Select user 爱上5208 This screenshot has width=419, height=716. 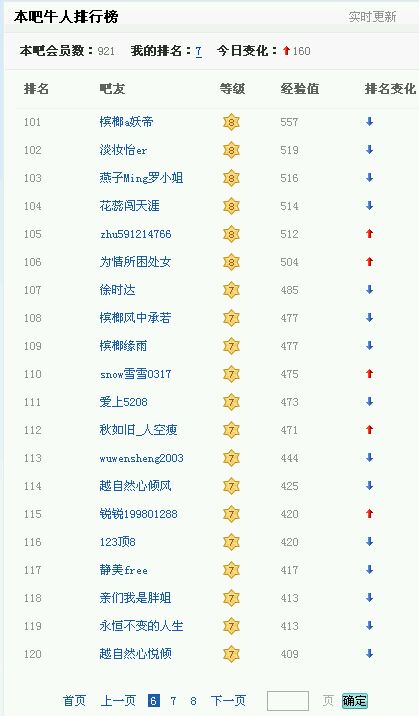coord(124,402)
